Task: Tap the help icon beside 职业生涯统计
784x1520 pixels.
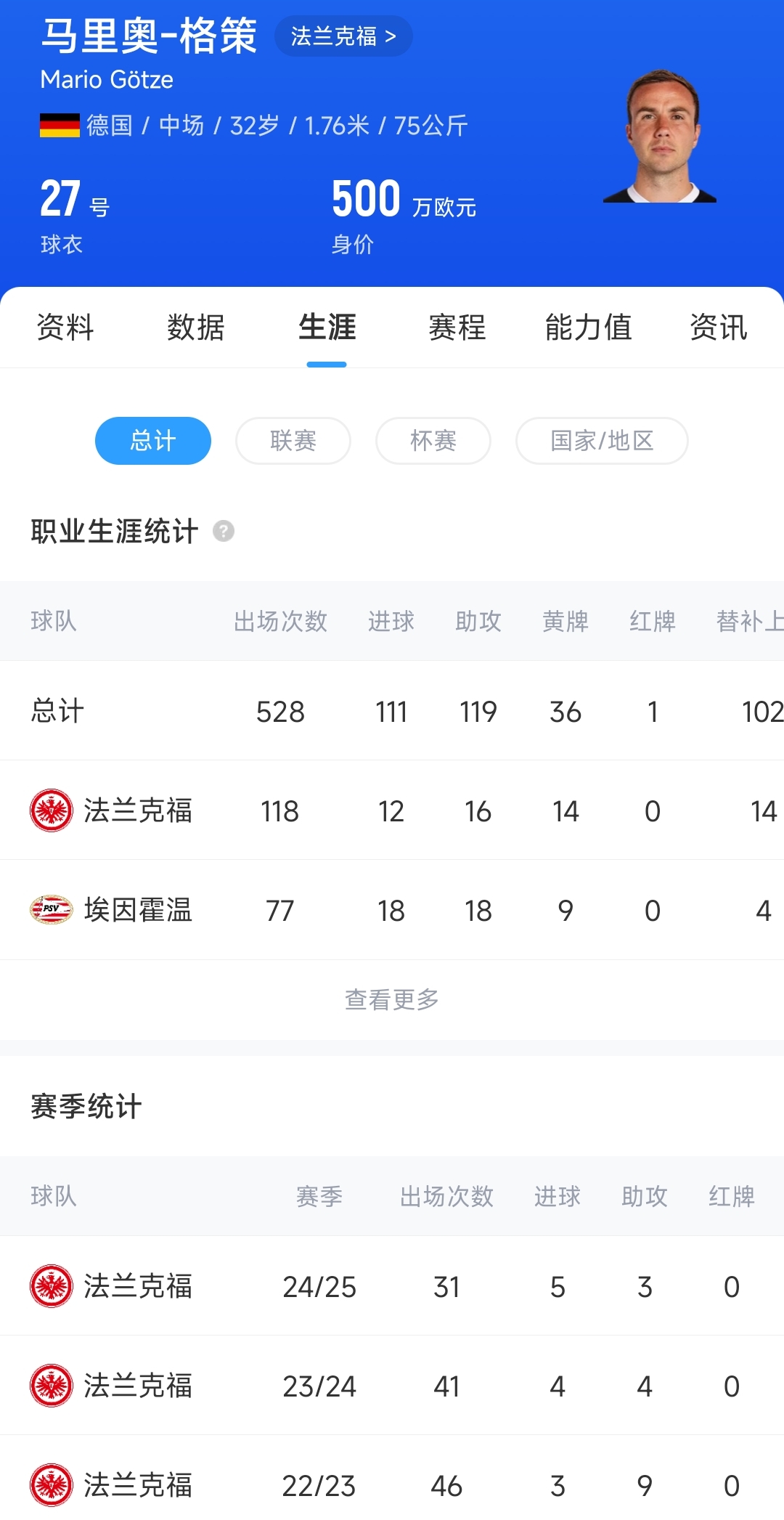Action: click(x=224, y=532)
